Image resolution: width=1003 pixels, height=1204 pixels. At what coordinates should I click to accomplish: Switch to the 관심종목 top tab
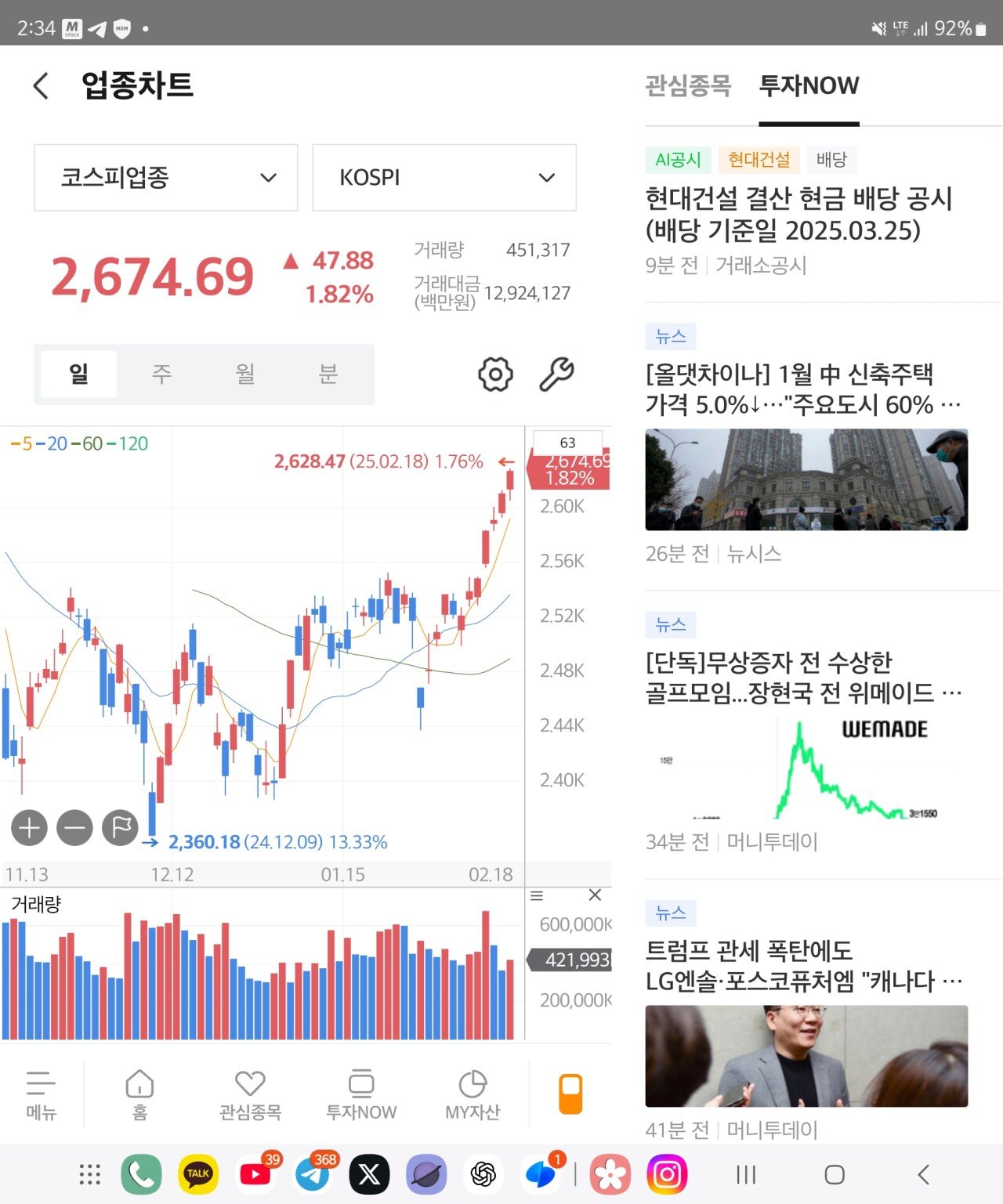[687, 85]
